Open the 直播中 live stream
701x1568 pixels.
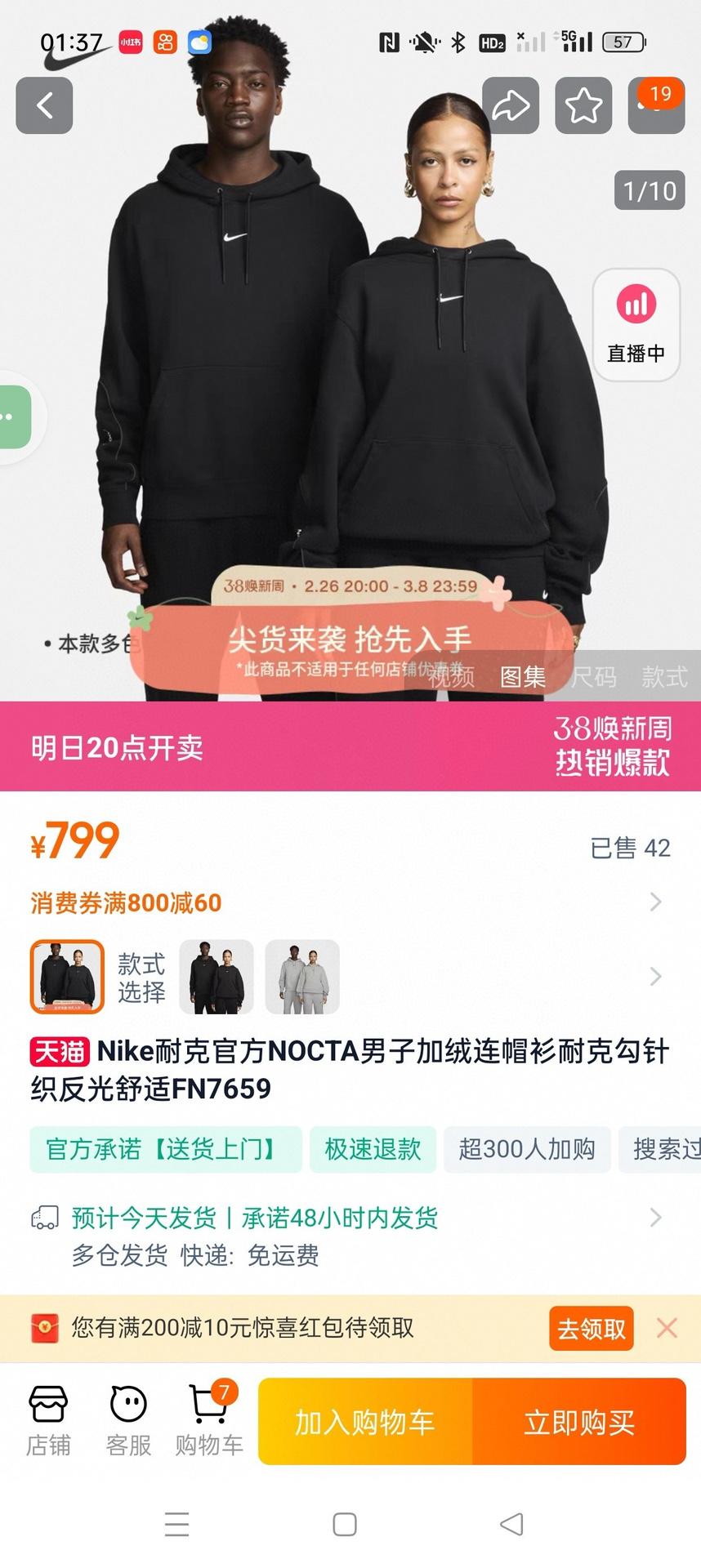636,324
